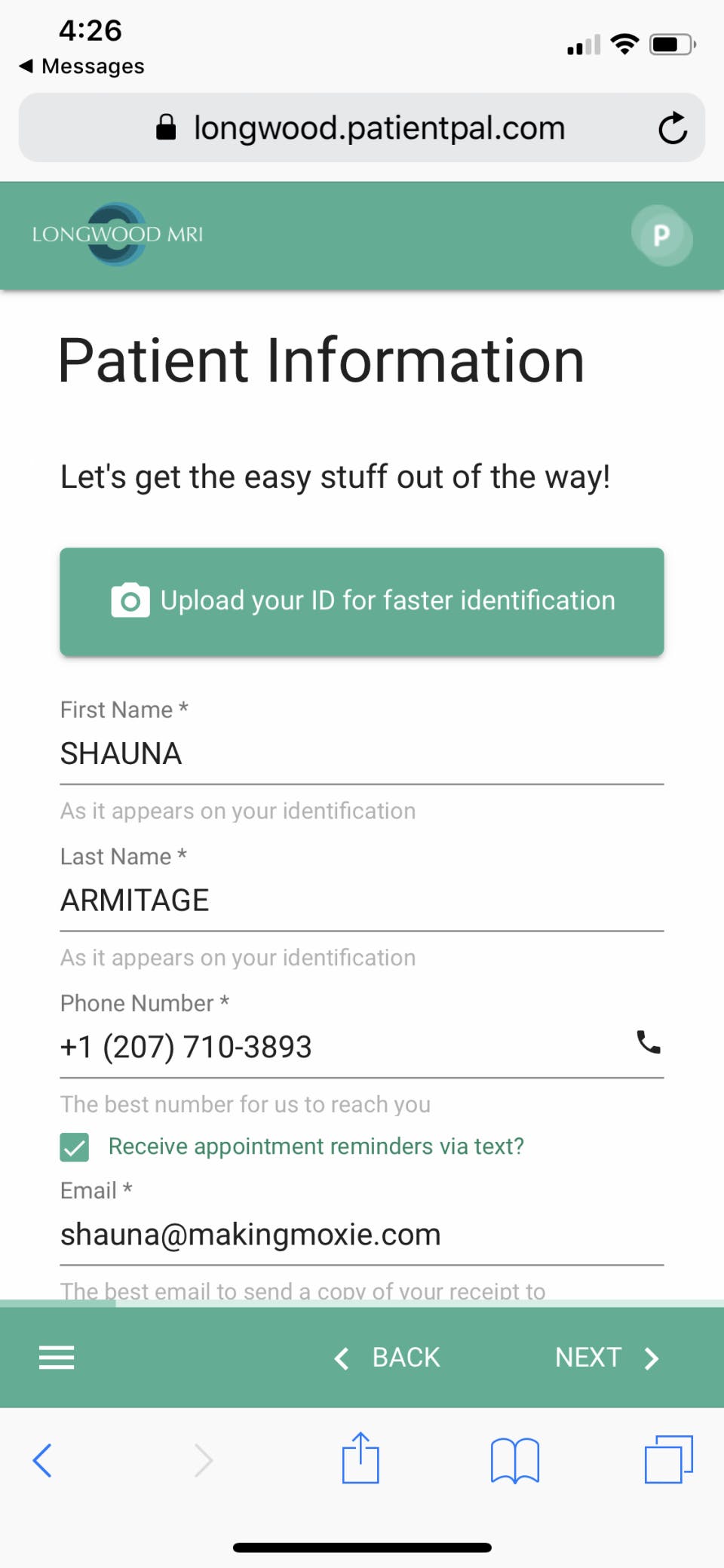Uncheck appointment reminders via text

tap(75, 1147)
